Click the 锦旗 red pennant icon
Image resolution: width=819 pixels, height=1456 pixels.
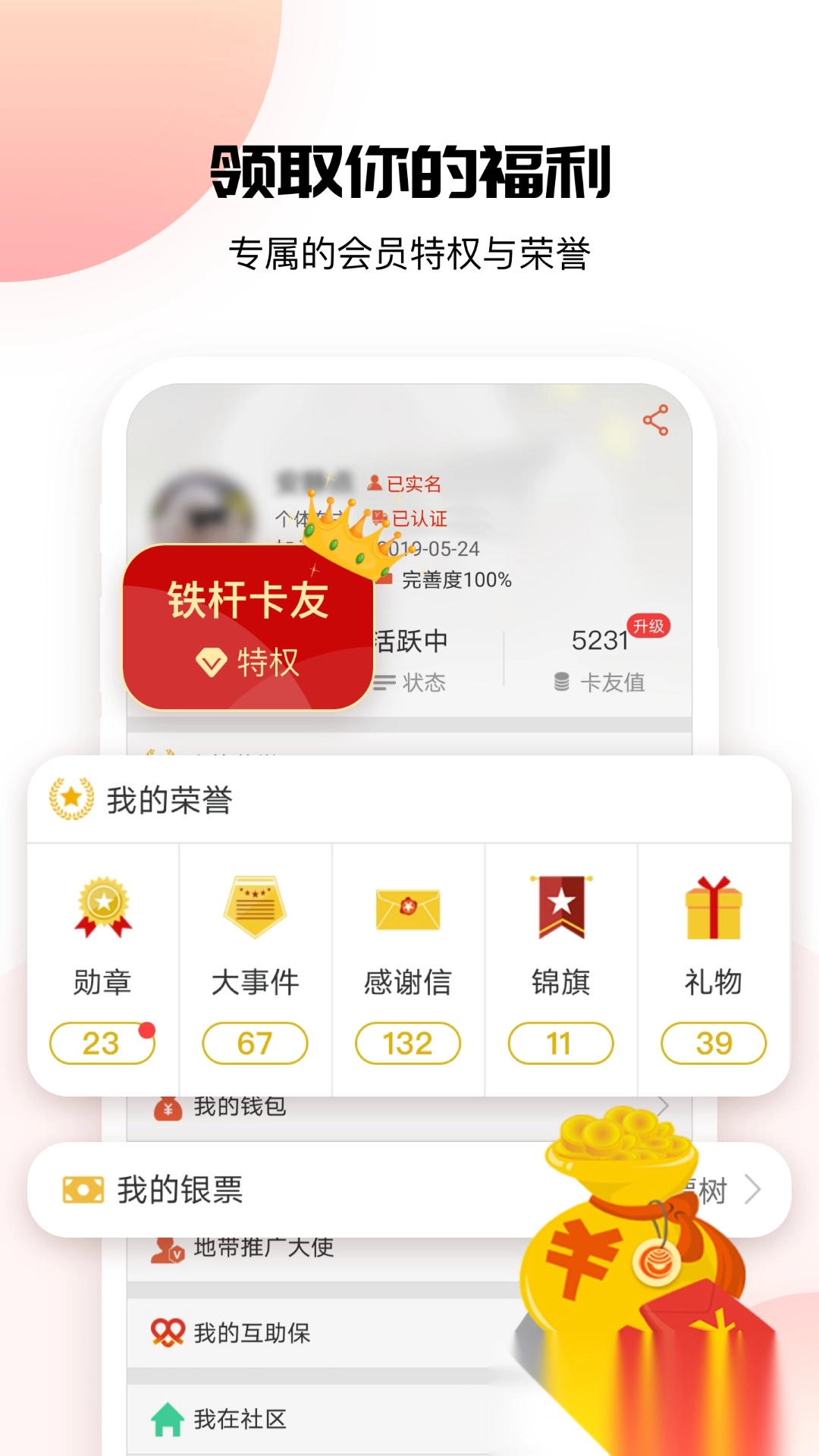pyautogui.click(x=559, y=906)
